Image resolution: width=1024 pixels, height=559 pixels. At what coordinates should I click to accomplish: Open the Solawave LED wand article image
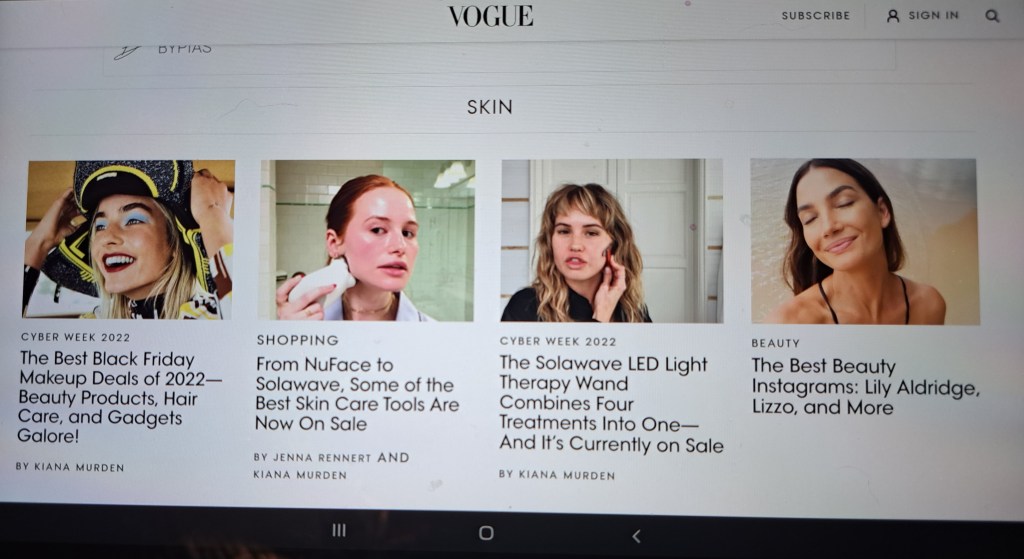pos(611,241)
